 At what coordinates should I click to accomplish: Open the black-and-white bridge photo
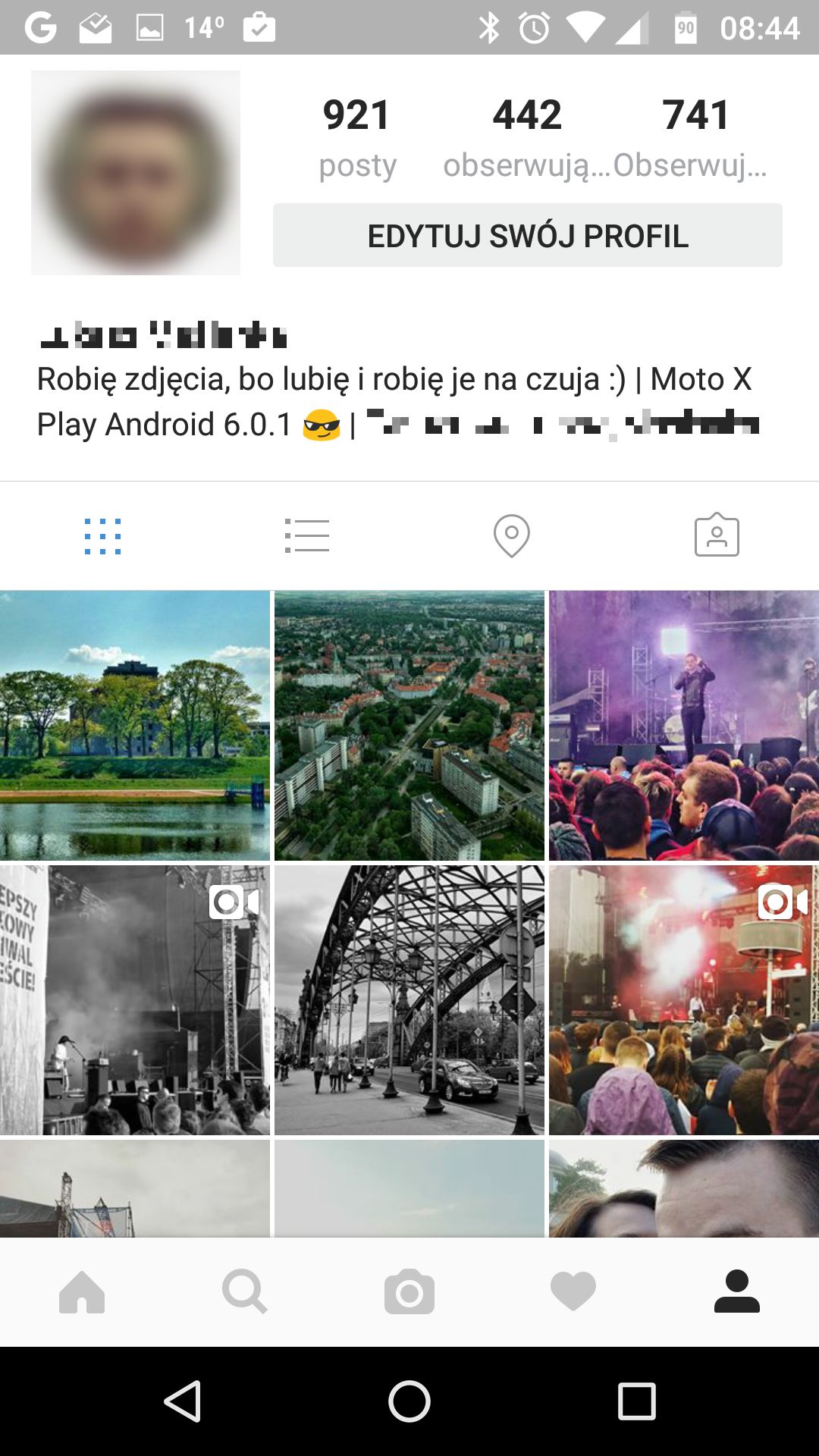[x=409, y=1000]
